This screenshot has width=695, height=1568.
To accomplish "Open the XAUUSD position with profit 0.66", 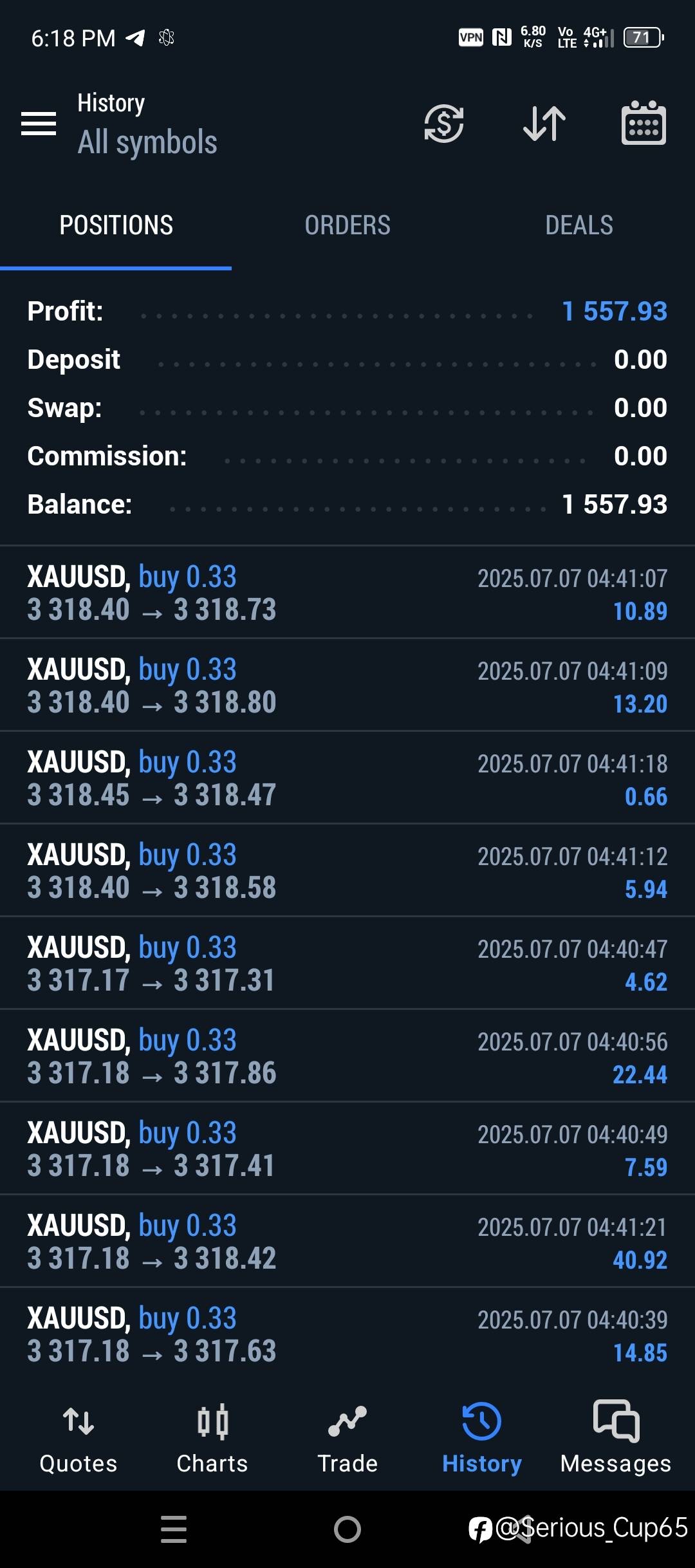I will (347, 778).
